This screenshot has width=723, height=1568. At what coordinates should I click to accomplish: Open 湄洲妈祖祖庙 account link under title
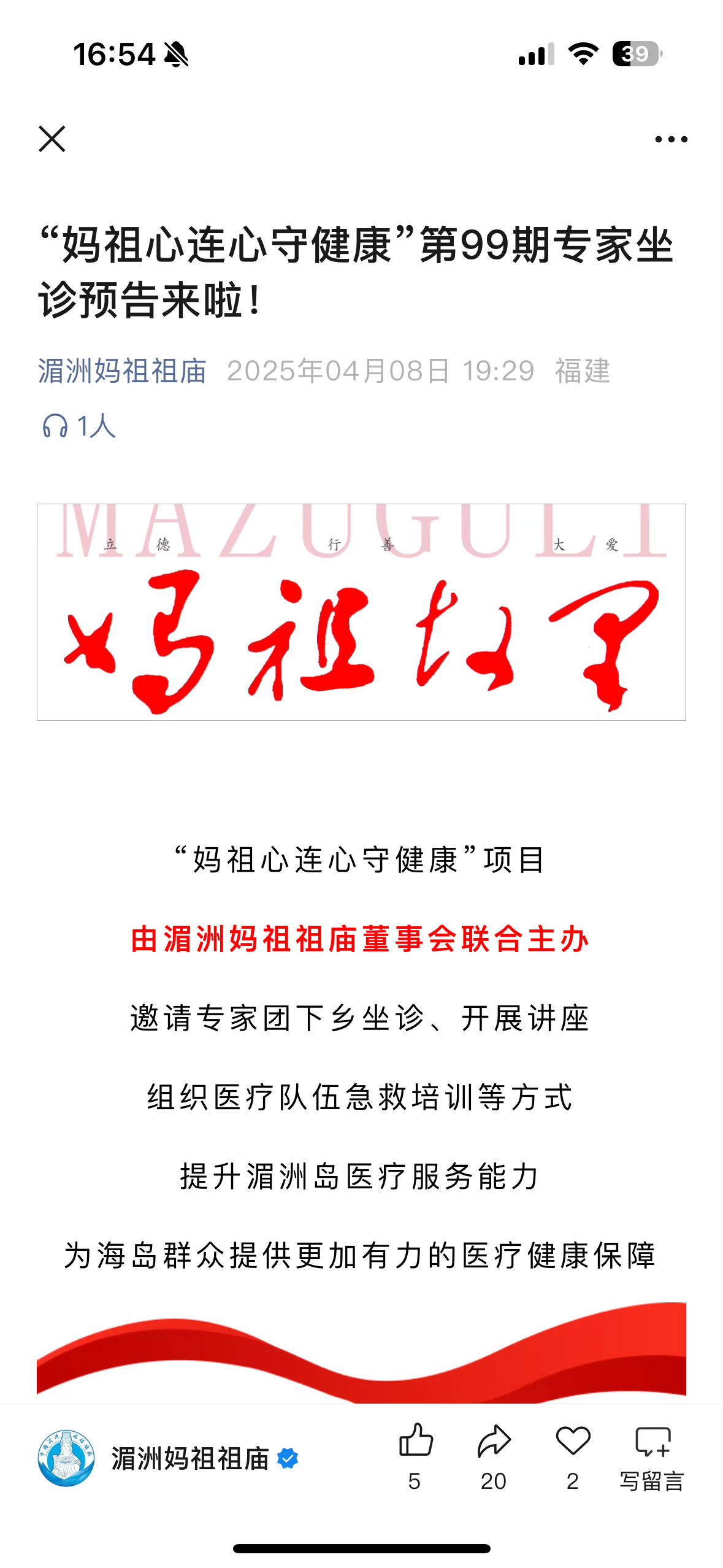point(122,371)
